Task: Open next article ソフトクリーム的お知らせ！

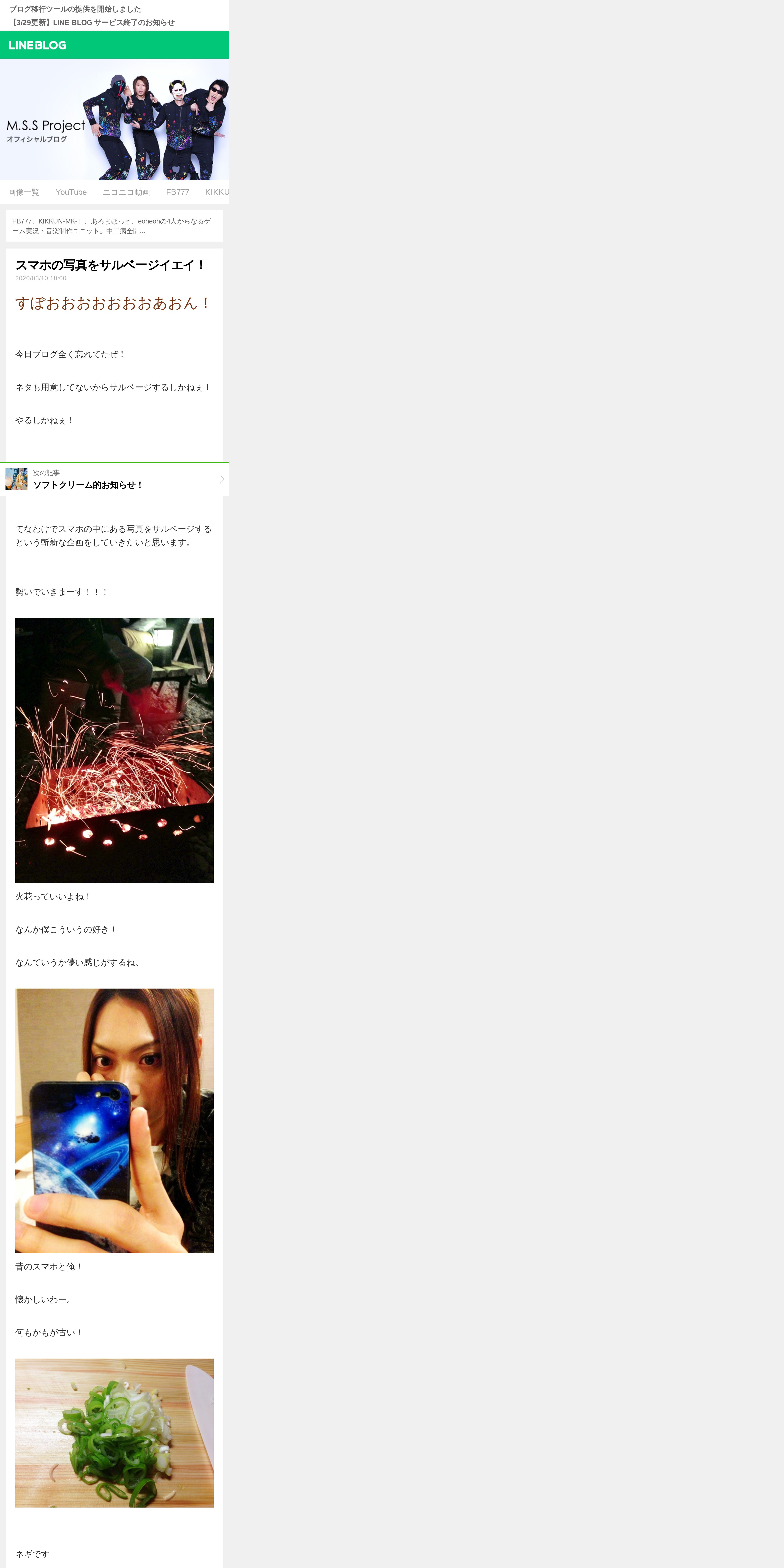Action: (x=114, y=479)
